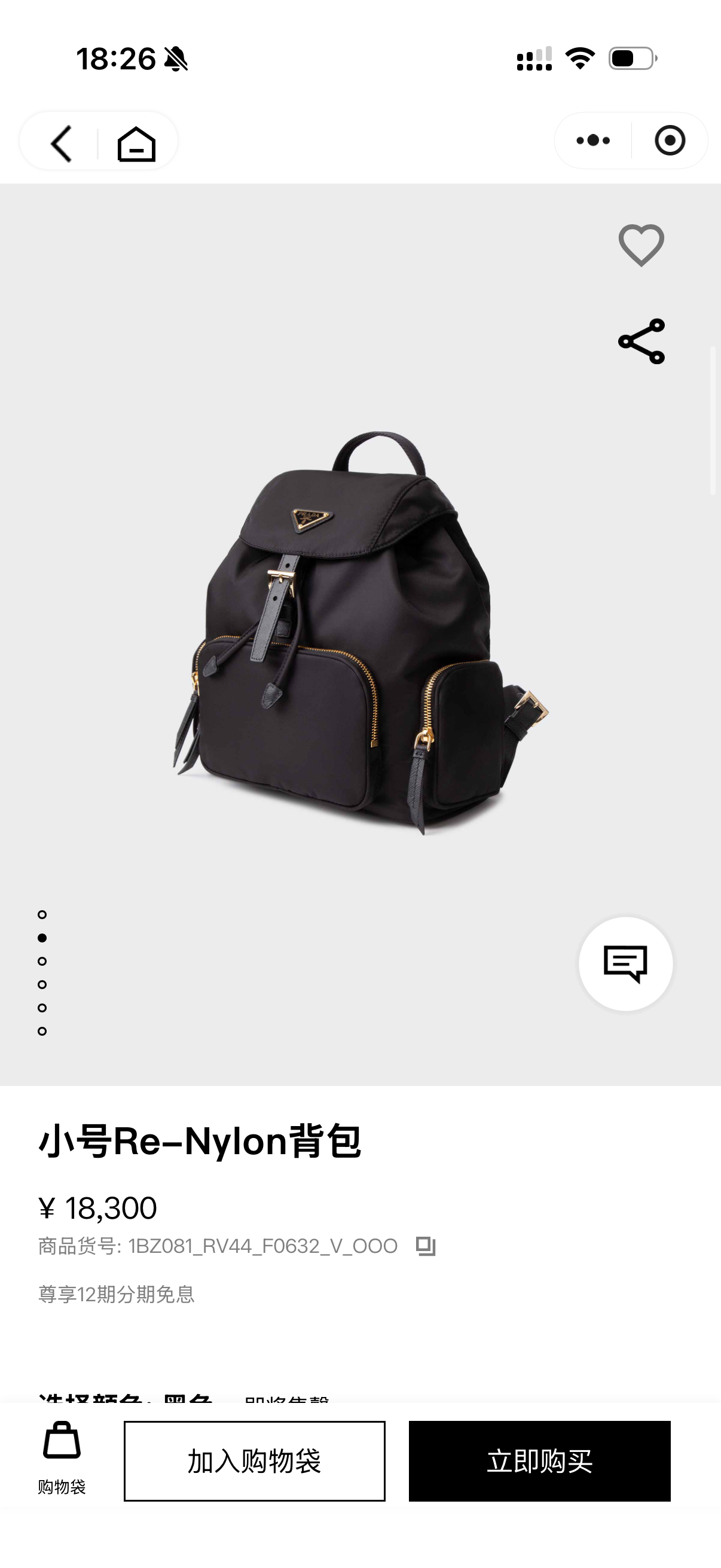Tap 加入购物袋 to add to bag

(x=254, y=1461)
